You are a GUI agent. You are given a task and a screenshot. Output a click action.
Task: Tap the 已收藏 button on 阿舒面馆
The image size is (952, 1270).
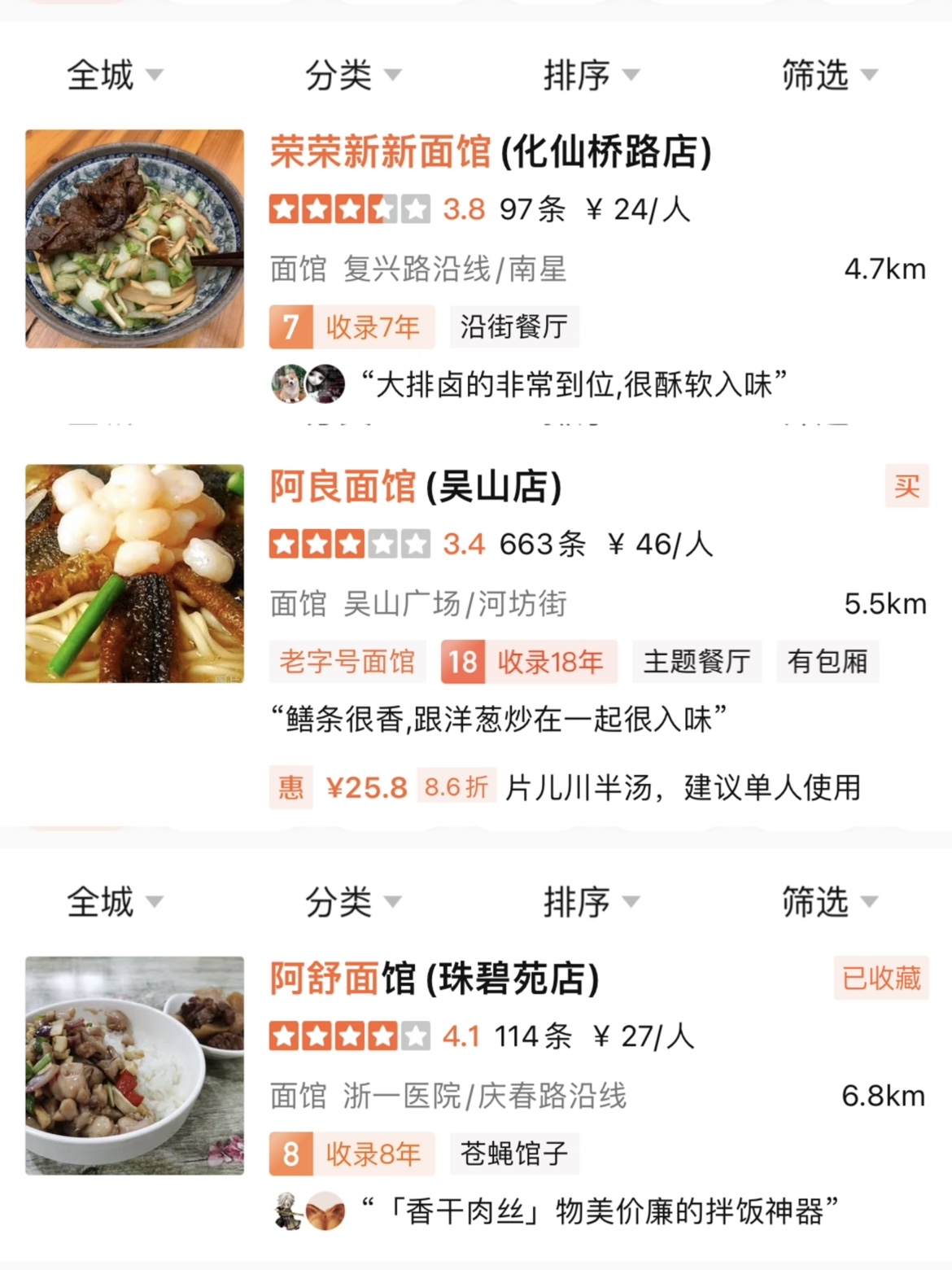click(x=881, y=978)
